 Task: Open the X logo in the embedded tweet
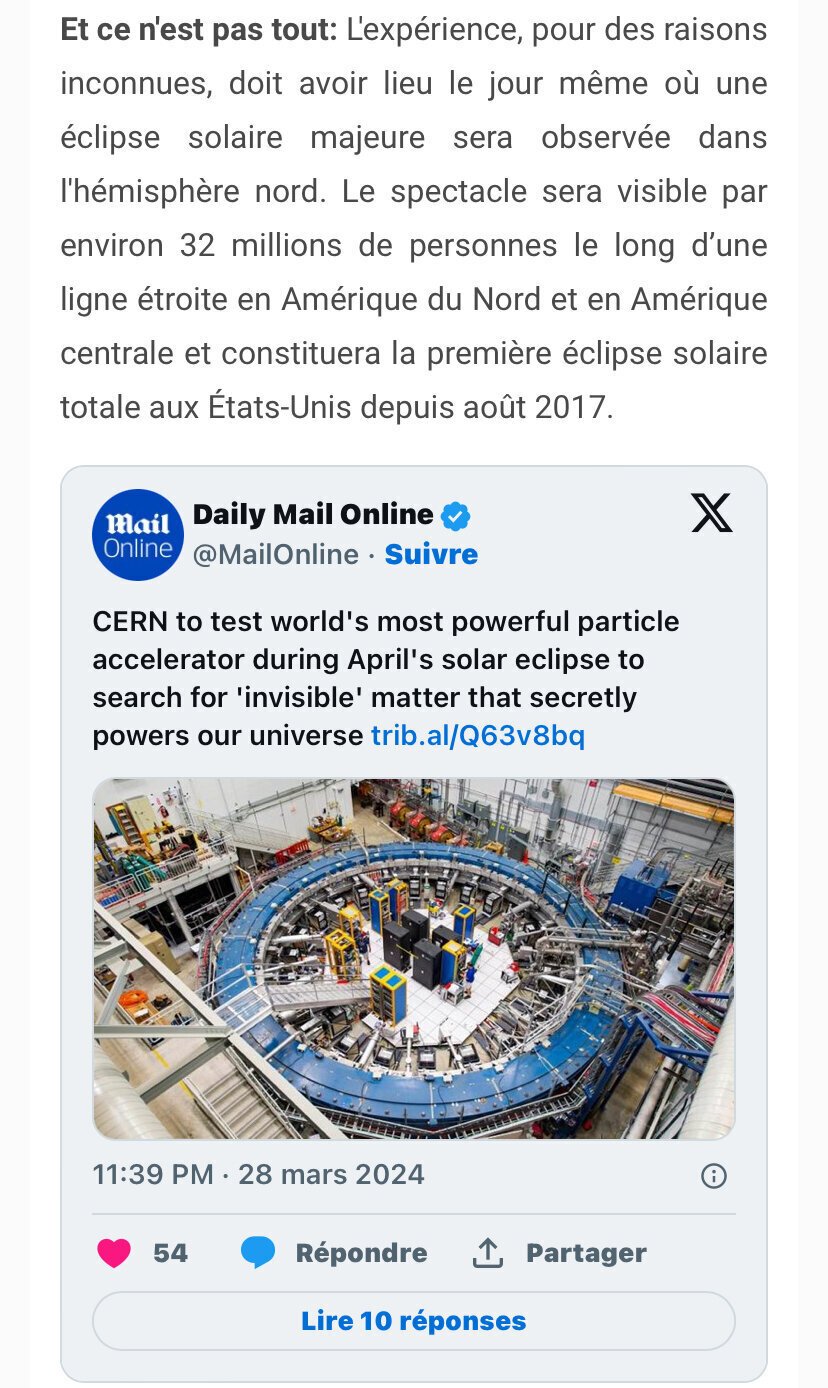[712, 513]
